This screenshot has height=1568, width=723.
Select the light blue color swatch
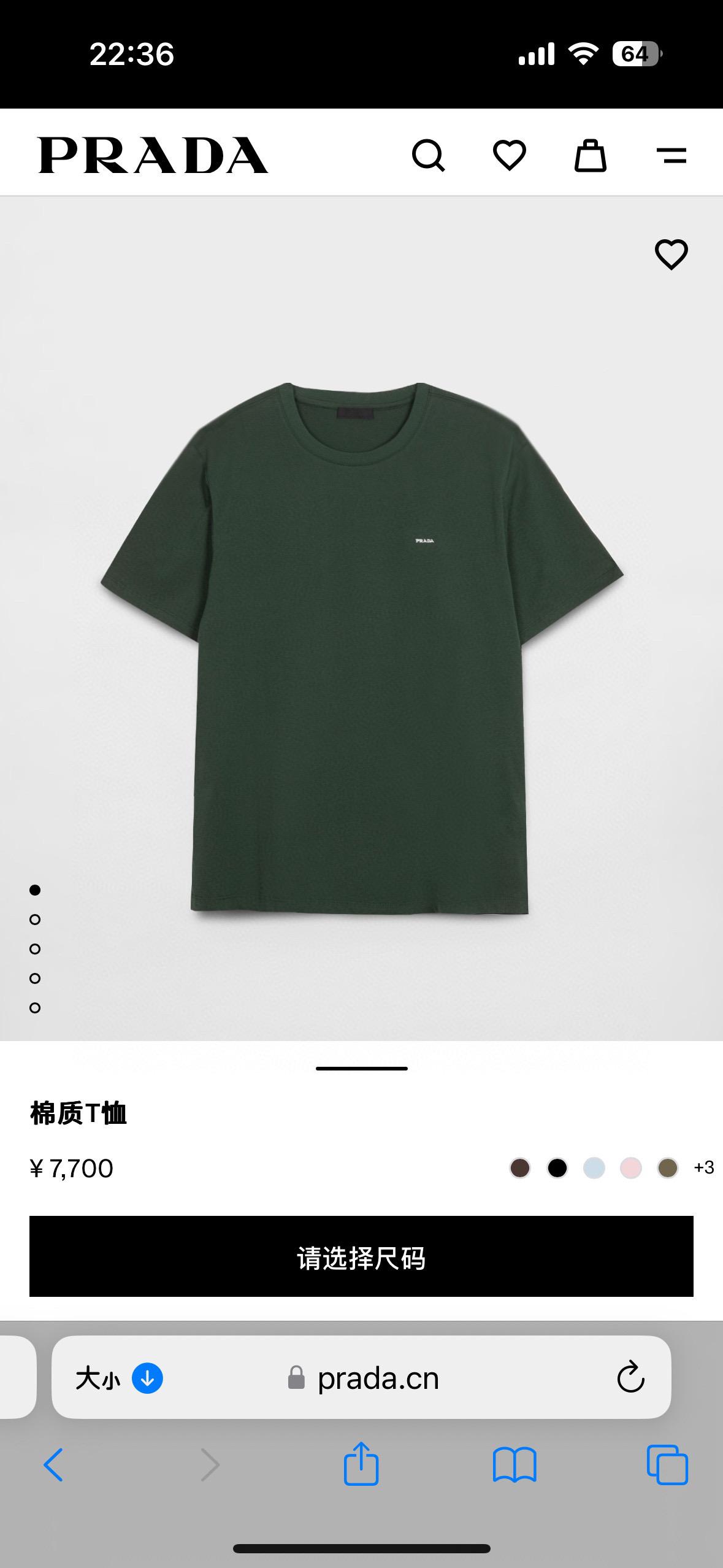coord(594,1167)
